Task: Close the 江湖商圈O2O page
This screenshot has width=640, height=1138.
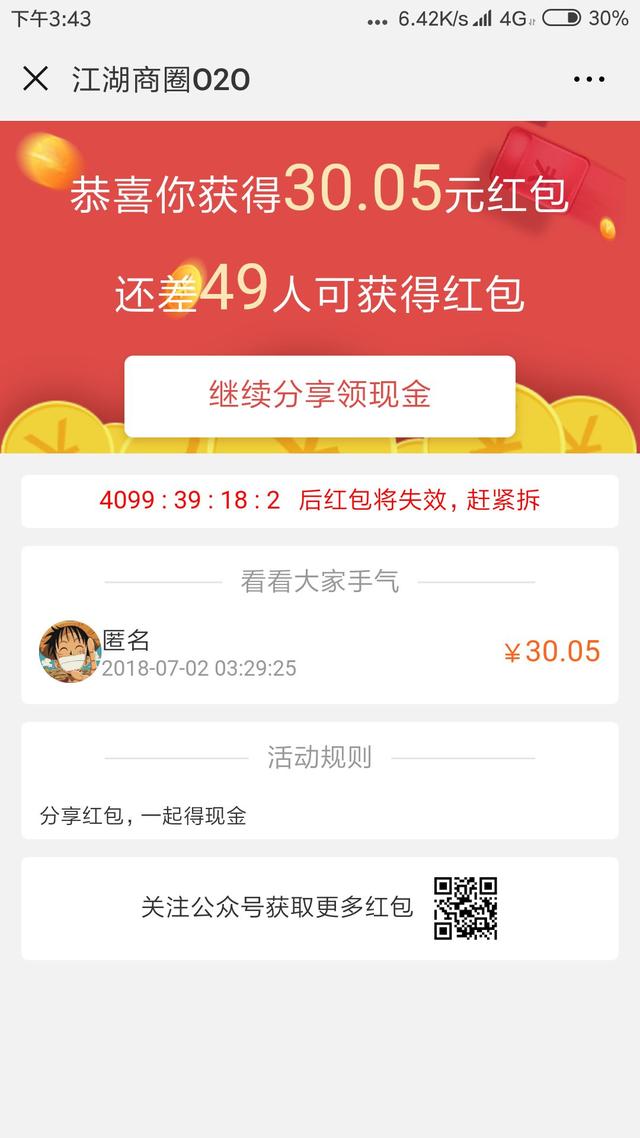Action: point(35,79)
